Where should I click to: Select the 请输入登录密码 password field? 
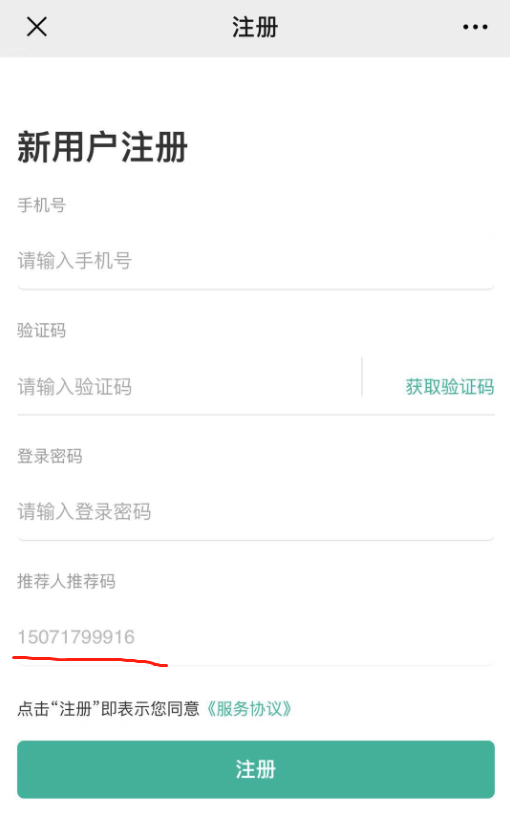(256, 512)
